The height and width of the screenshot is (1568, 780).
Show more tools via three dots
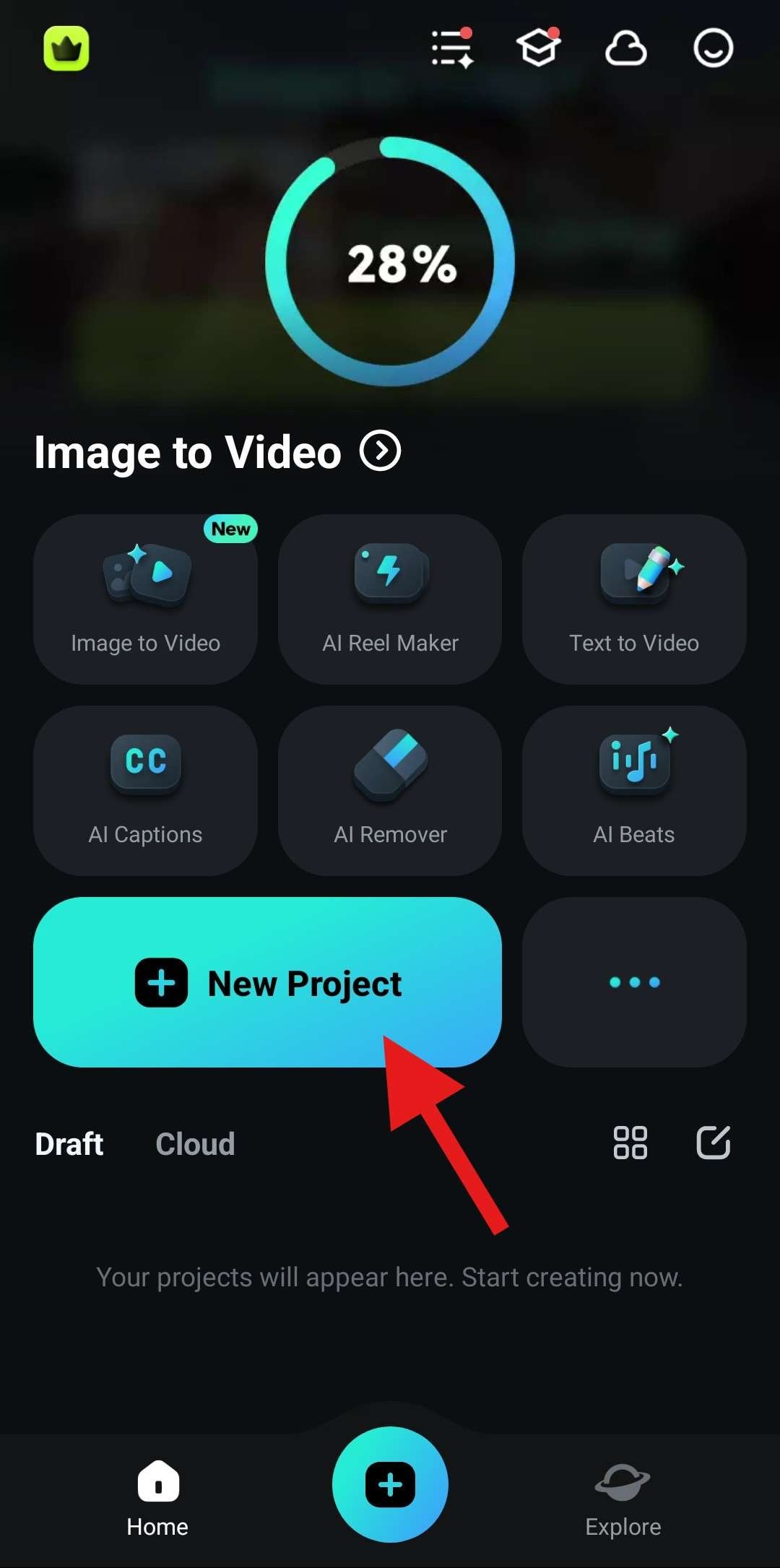click(634, 982)
